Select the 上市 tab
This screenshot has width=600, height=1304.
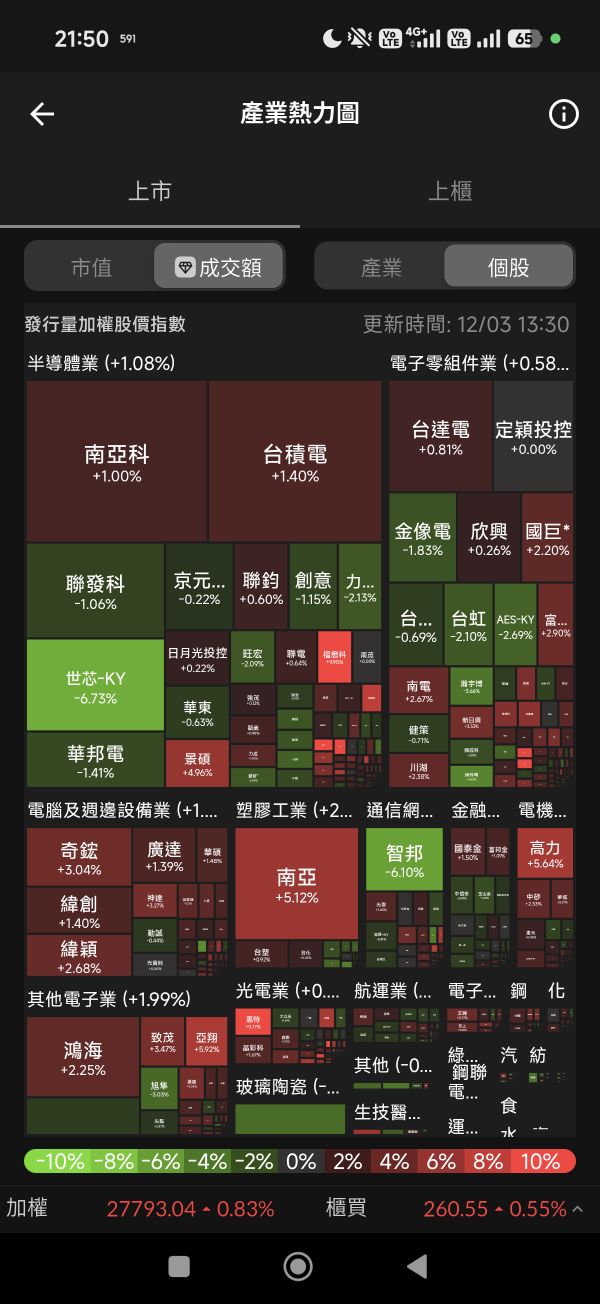(150, 191)
